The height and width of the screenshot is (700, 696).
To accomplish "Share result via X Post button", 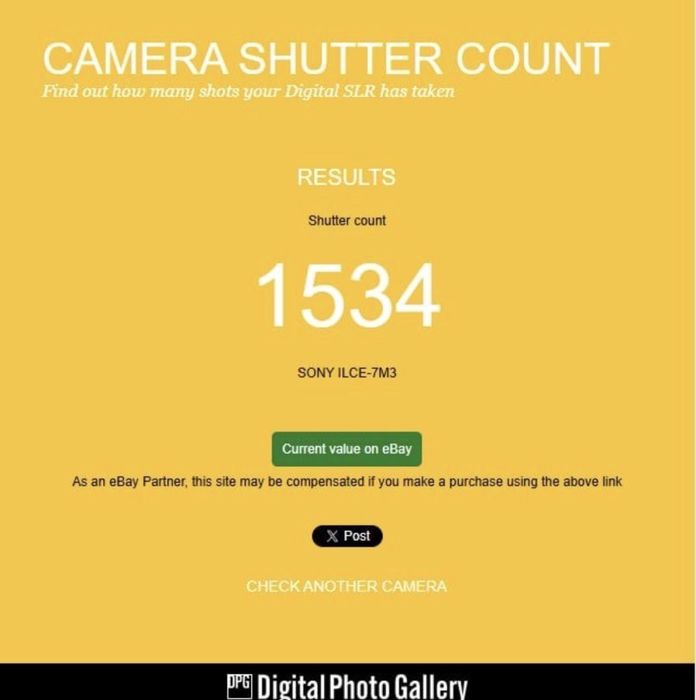I will [x=347, y=536].
